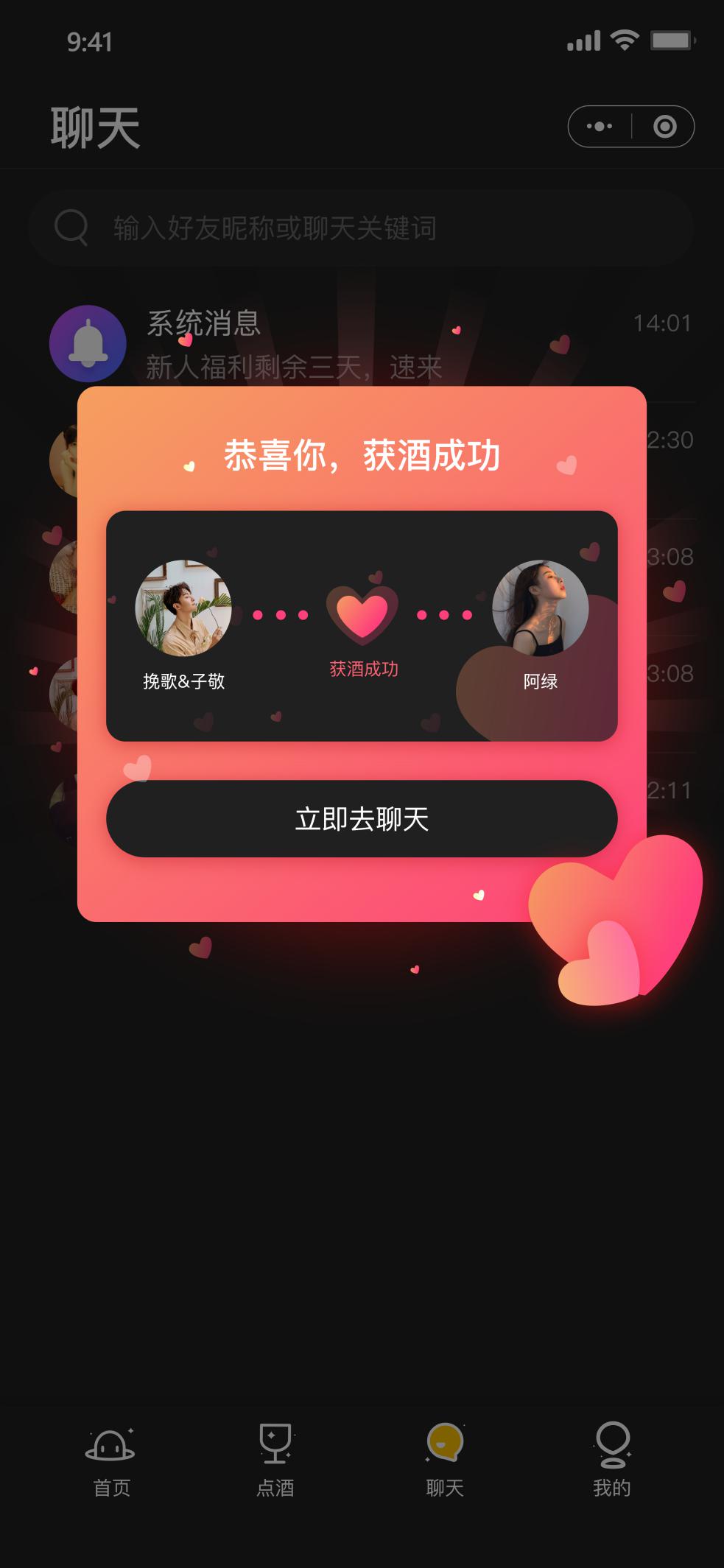Select the 聊天 tab

445,1462
